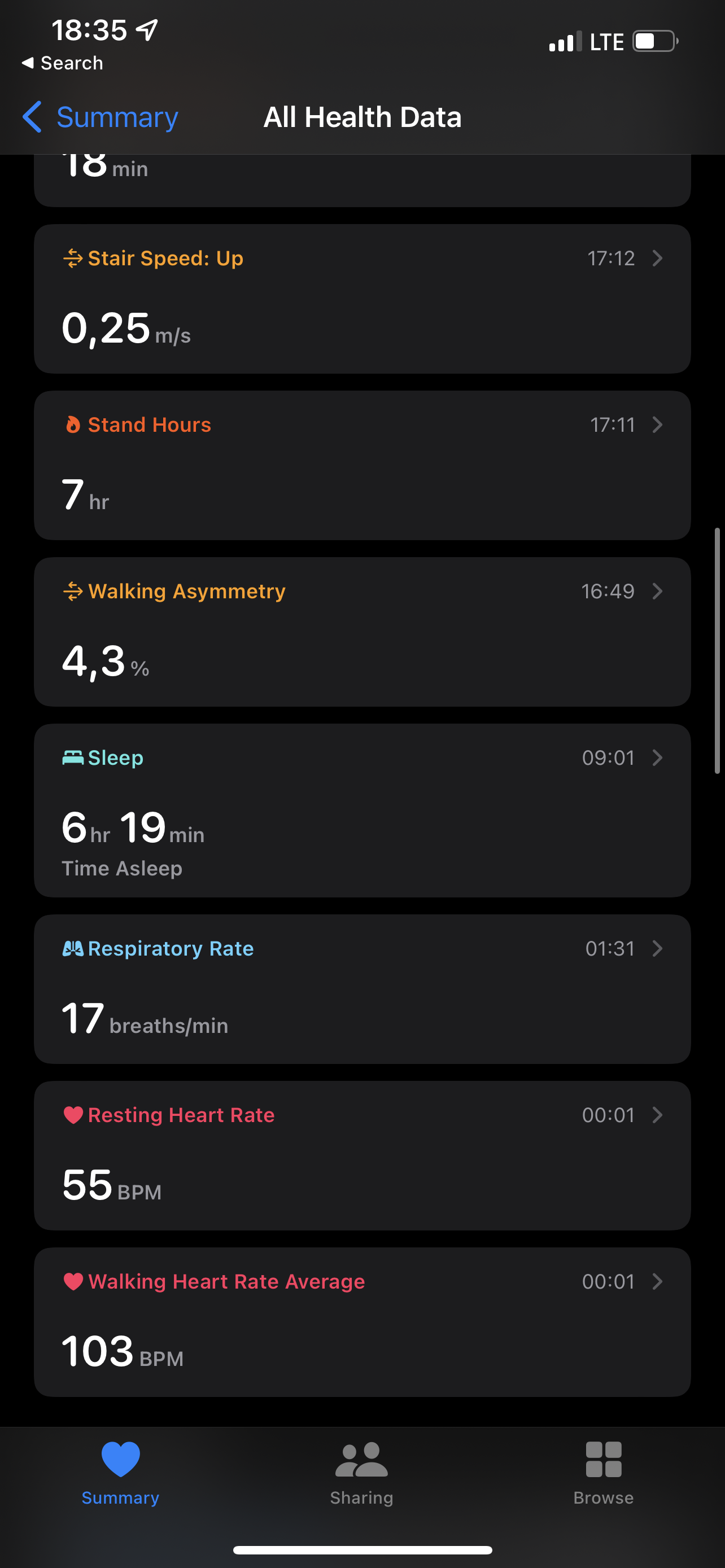The image size is (725, 1568).
Task: Return to Search app via breadcrumb
Action: pos(62,63)
